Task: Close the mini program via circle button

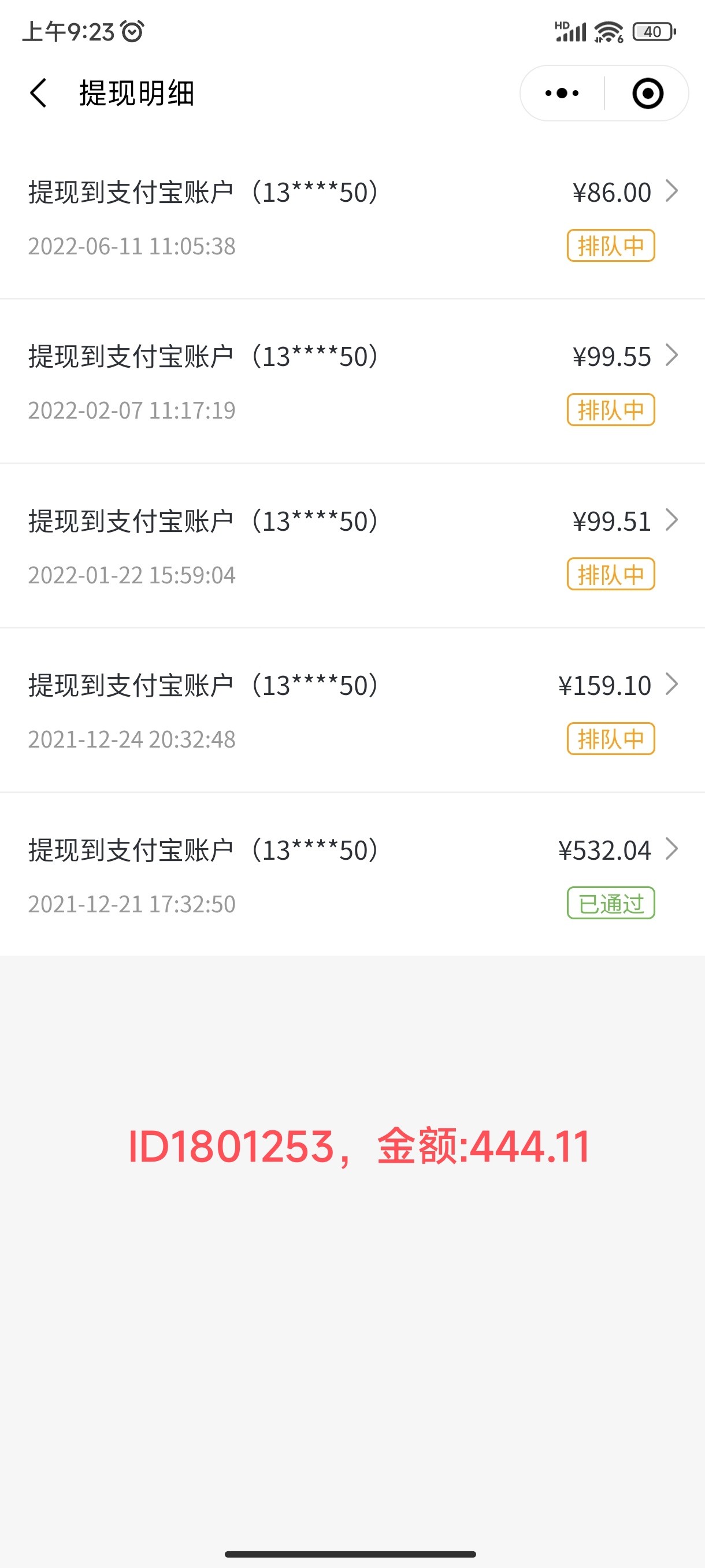Action: click(x=647, y=93)
